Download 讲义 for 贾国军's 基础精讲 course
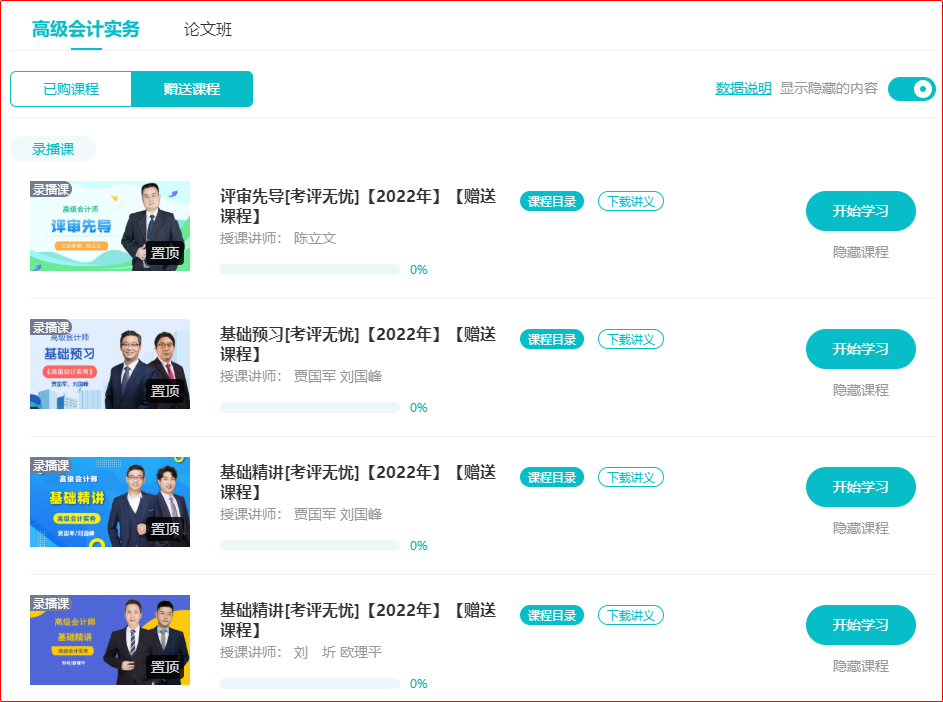Viewport: 943px width, 702px height. [x=631, y=477]
